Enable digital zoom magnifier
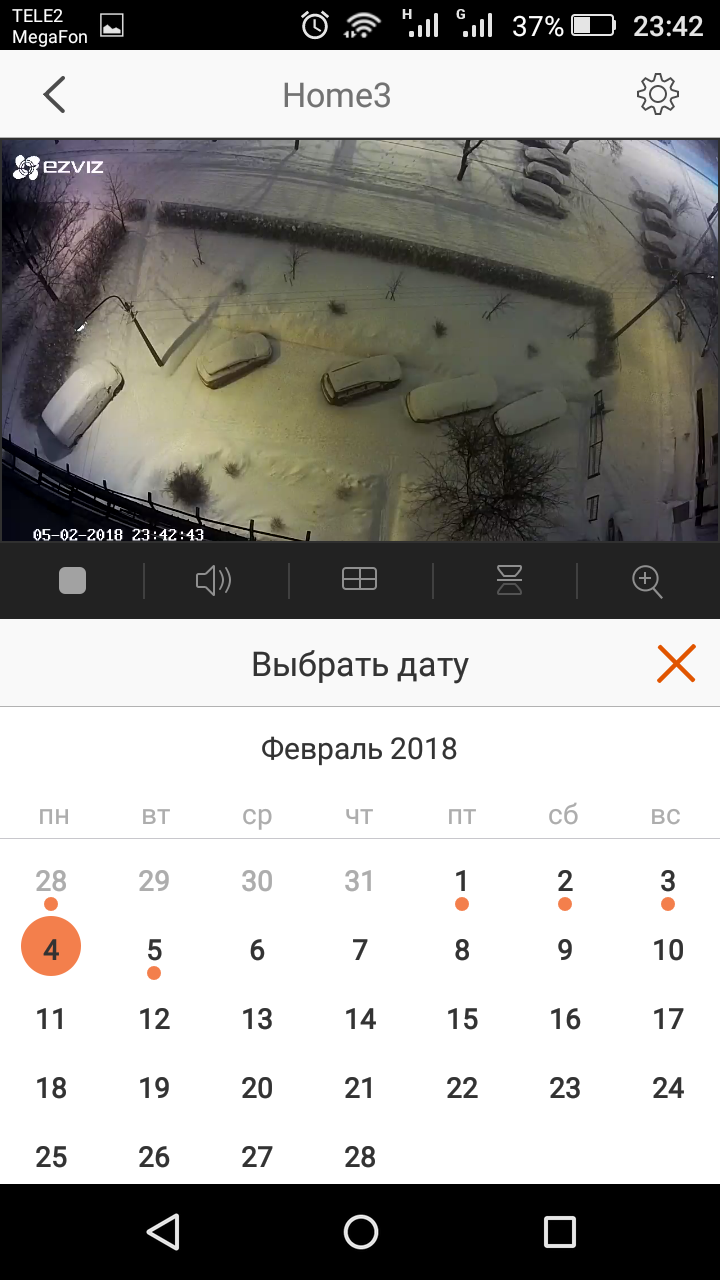The height and width of the screenshot is (1280, 720). [647, 581]
